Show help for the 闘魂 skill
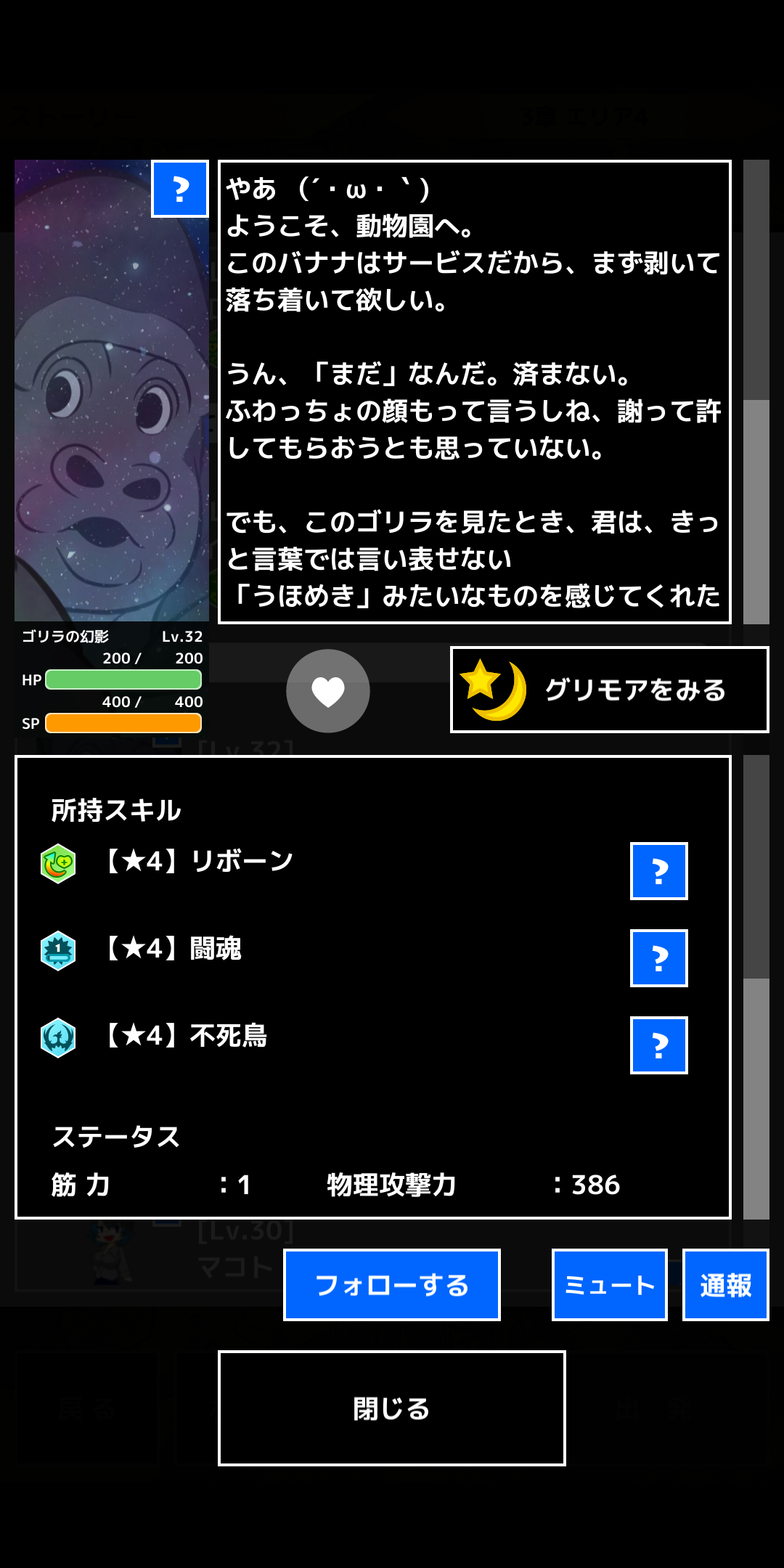 pyautogui.click(x=659, y=958)
